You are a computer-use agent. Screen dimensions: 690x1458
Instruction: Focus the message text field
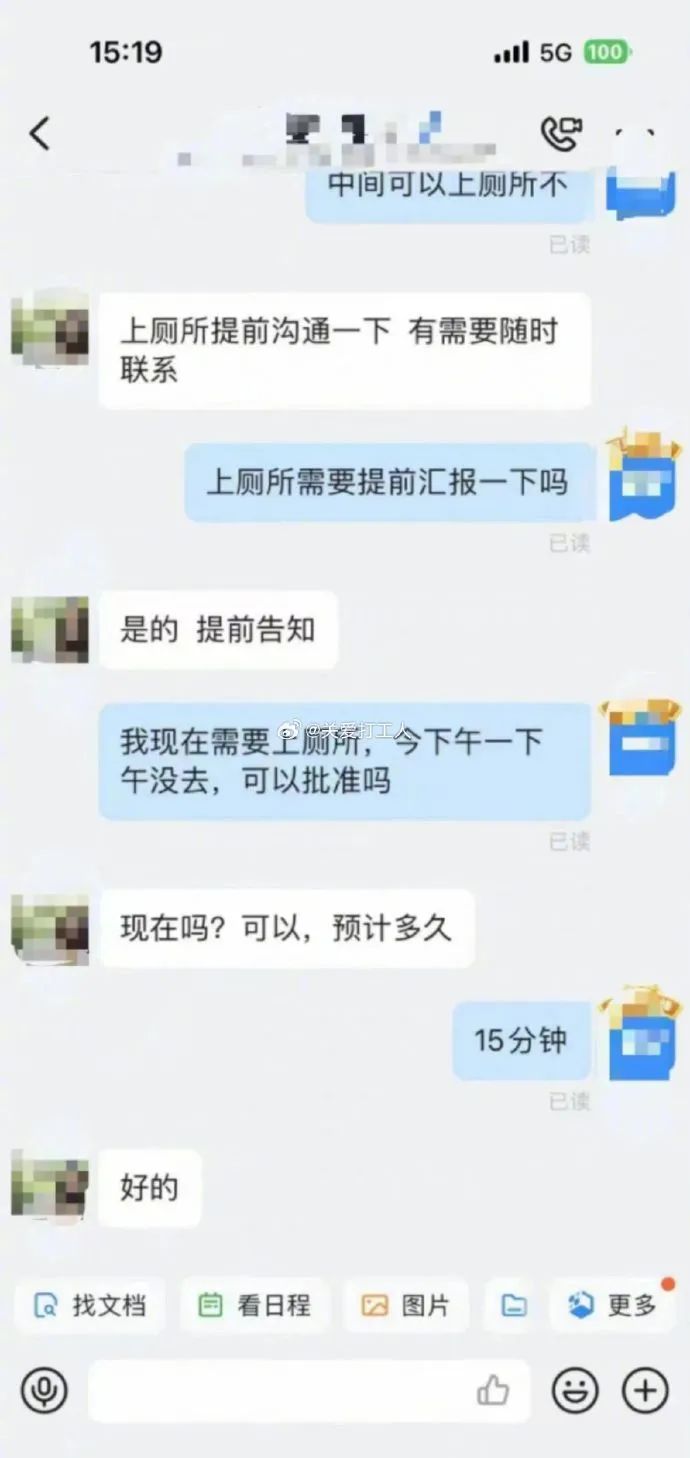tap(280, 1390)
